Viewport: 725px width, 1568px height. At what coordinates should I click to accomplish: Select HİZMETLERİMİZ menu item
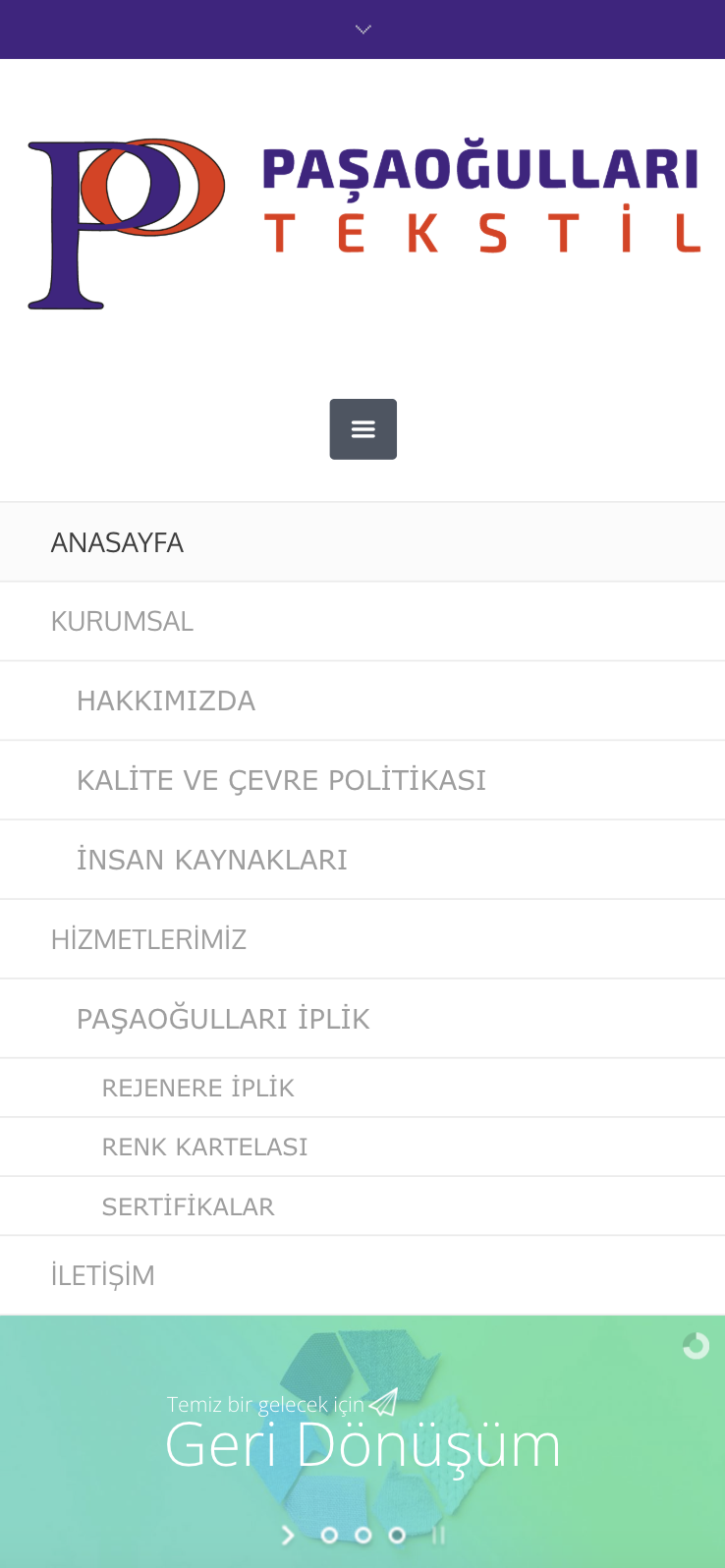(148, 939)
